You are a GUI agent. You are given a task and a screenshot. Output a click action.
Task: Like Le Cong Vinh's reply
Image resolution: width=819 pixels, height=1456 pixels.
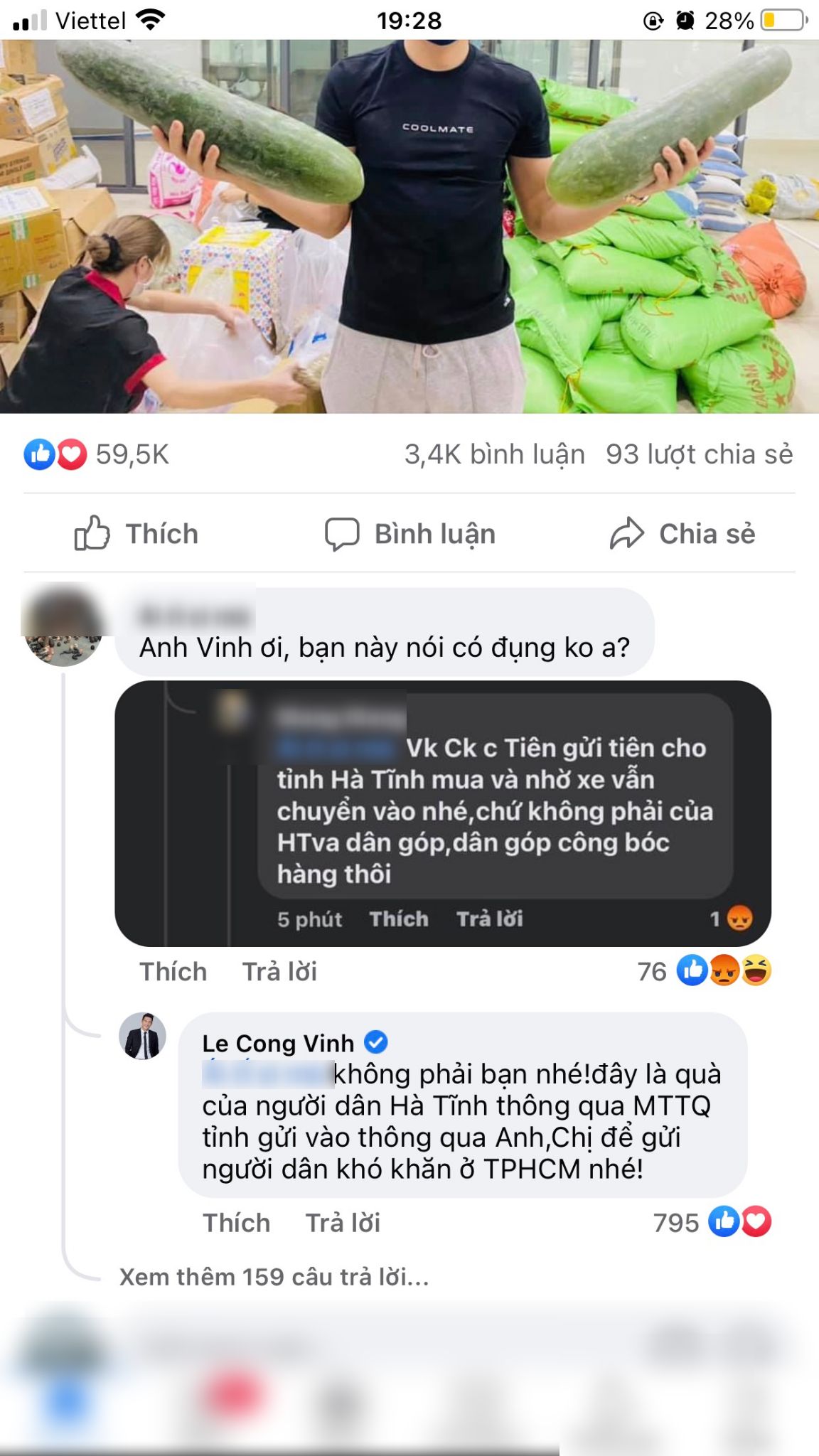click(x=236, y=1223)
